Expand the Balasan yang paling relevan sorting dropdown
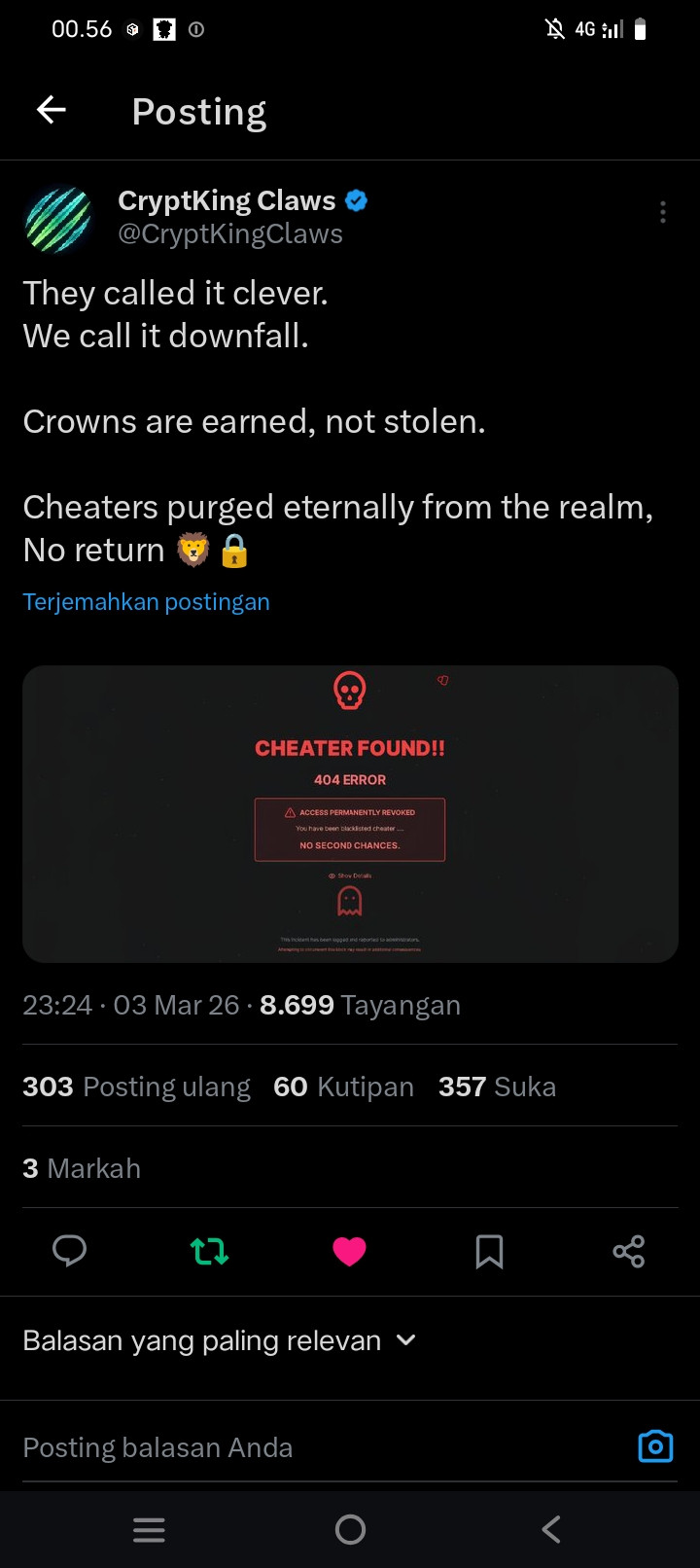700x1568 pixels. pos(220,1340)
